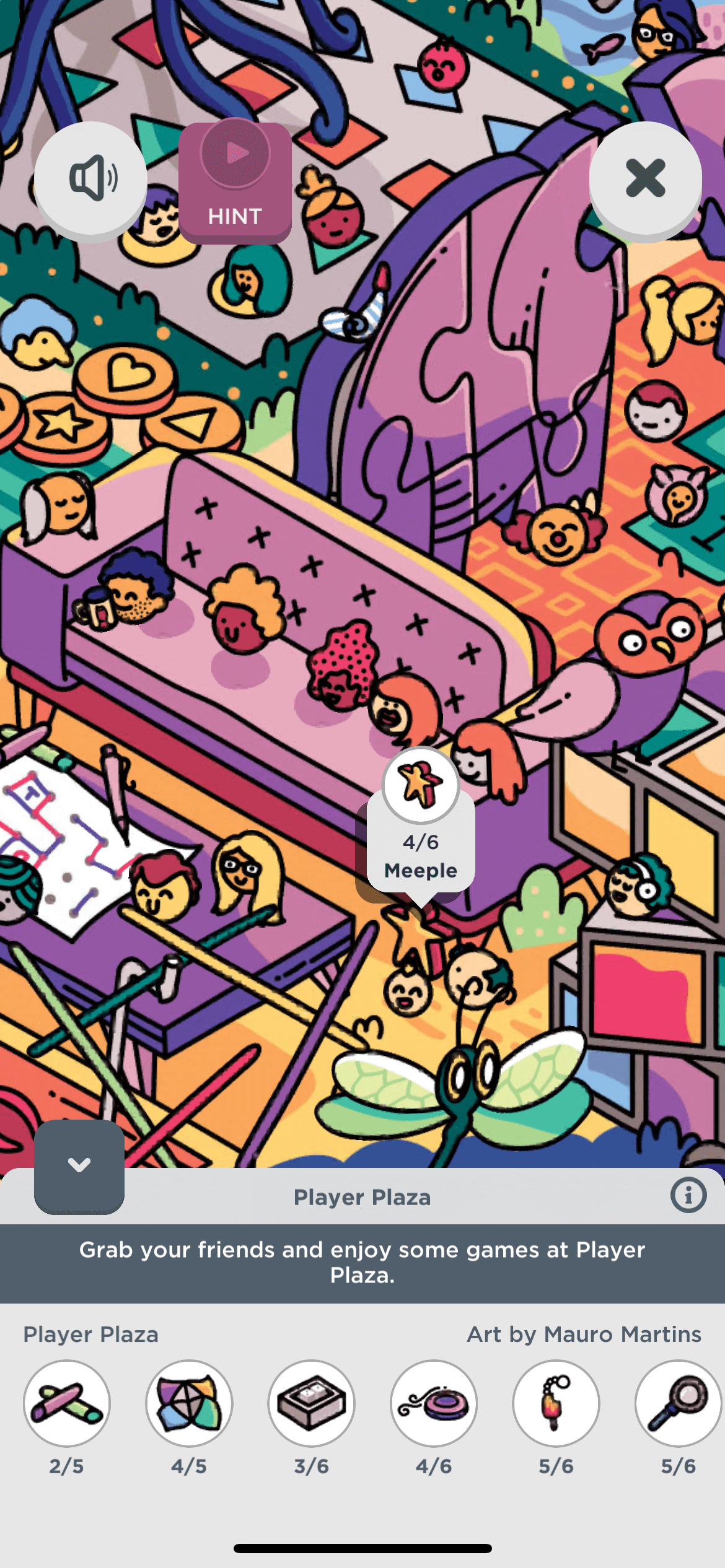Viewport: 725px width, 1568px height.
Task: Close the hidden object game
Action: (x=645, y=178)
